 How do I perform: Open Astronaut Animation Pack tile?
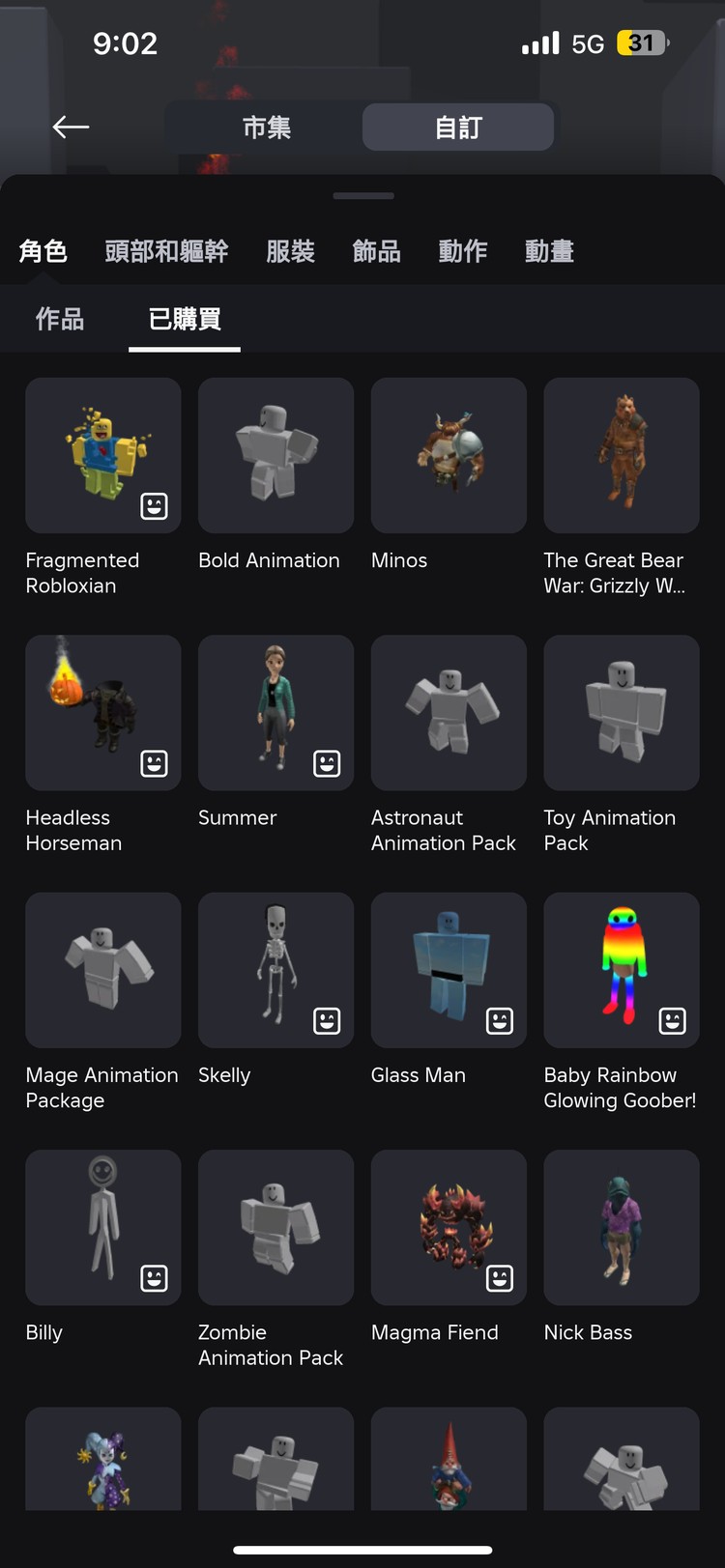449,712
